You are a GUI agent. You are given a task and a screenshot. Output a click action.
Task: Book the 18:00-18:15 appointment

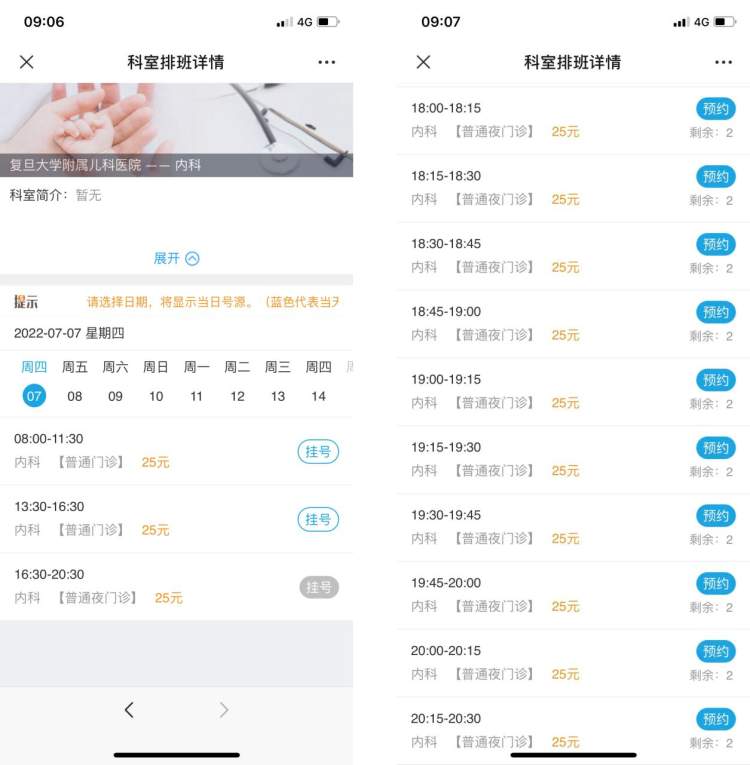[716, 109]
